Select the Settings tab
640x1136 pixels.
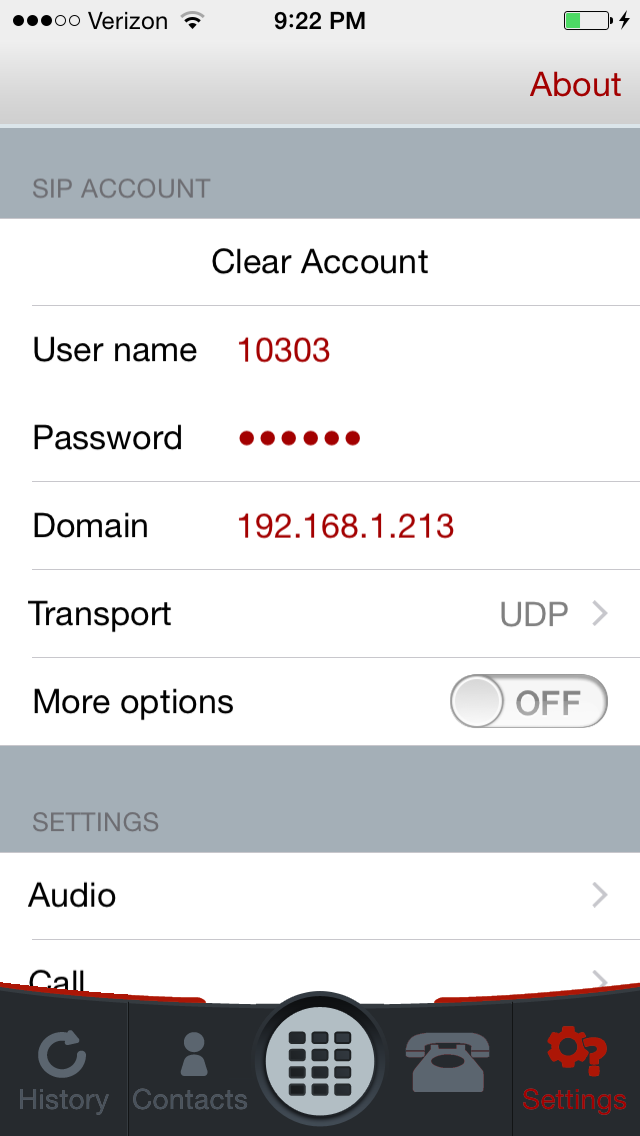(x=576, y=1071)
